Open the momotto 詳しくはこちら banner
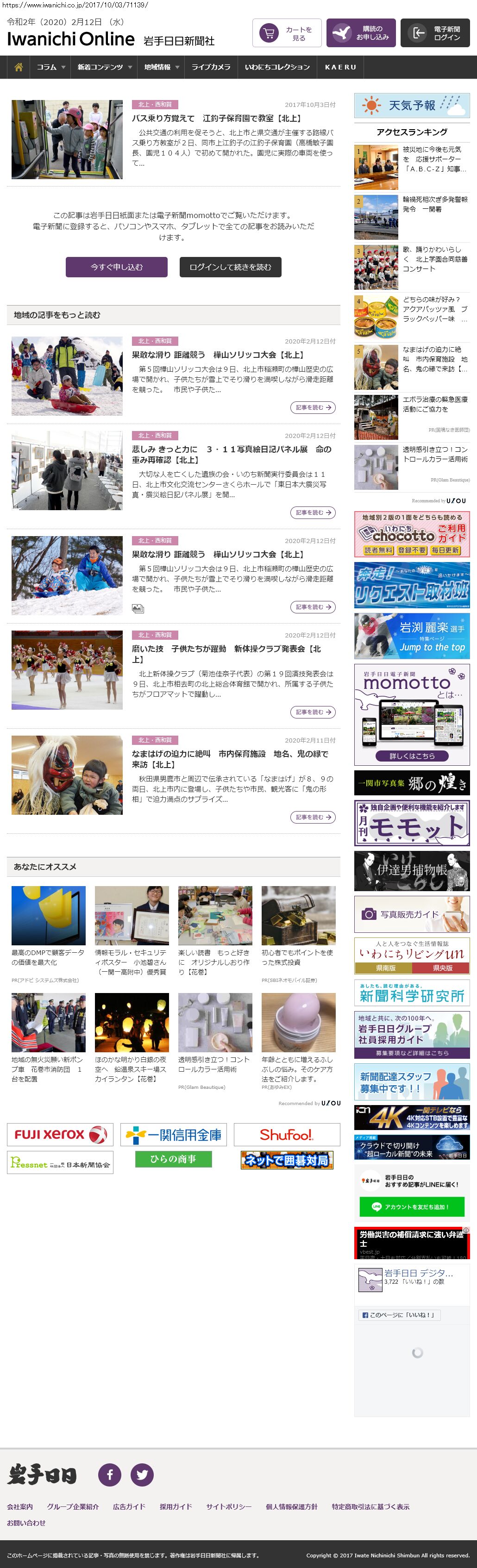Screen dimensions: 477x1568 click(411, 756)
